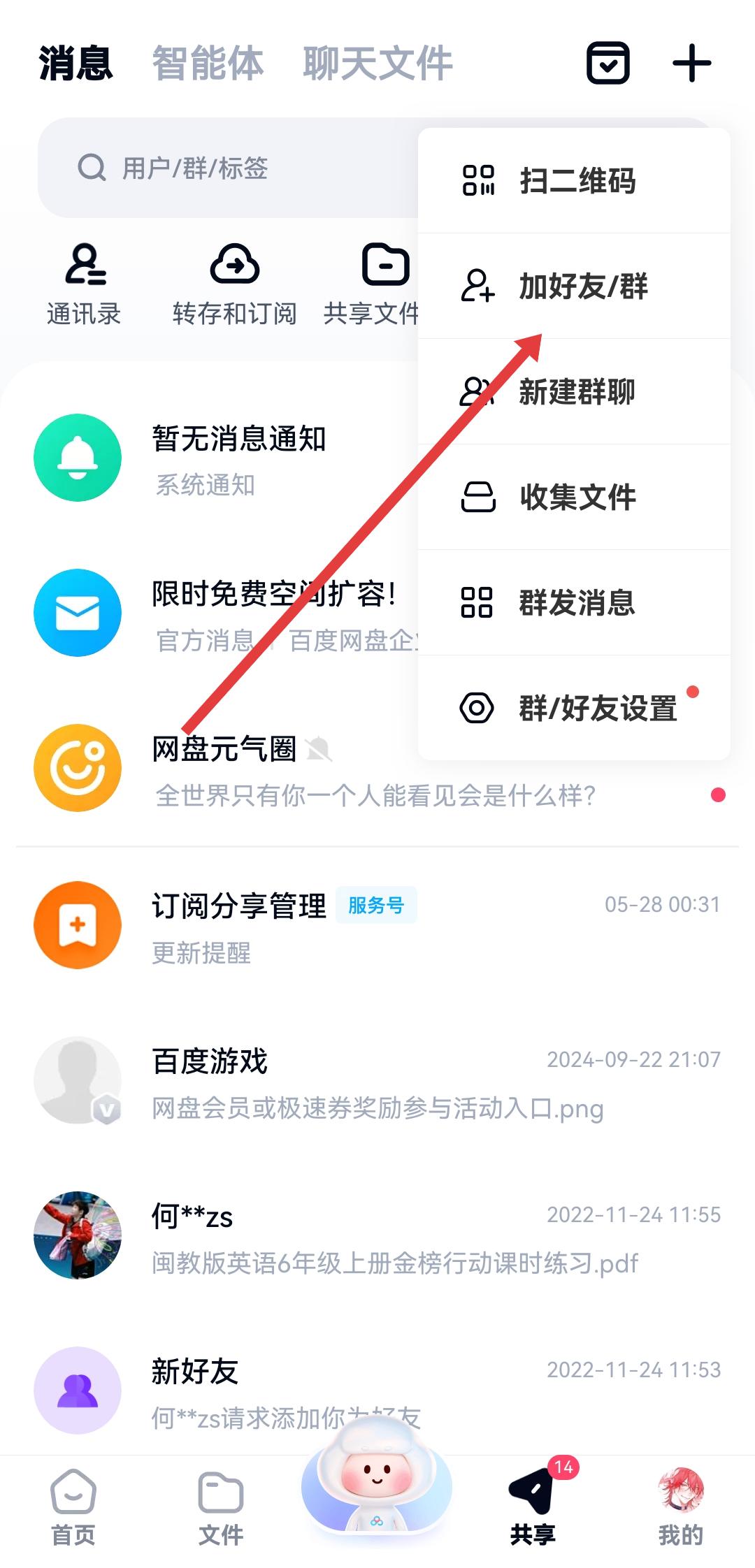Switch to the 我的 tab
The width and height of the screenshot is (755, 1568).
coord(680,1508)
